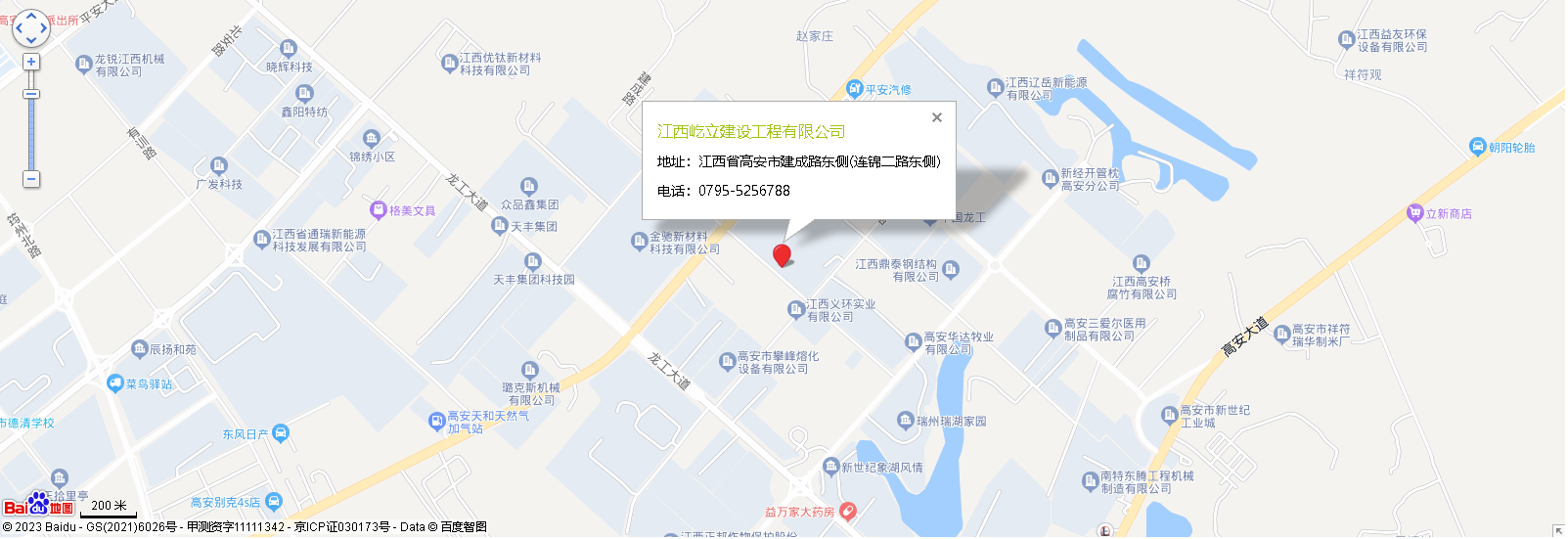This screenshot has width=1568, height=539.
Task: Zoom out of the map
Action: [31, 179]
